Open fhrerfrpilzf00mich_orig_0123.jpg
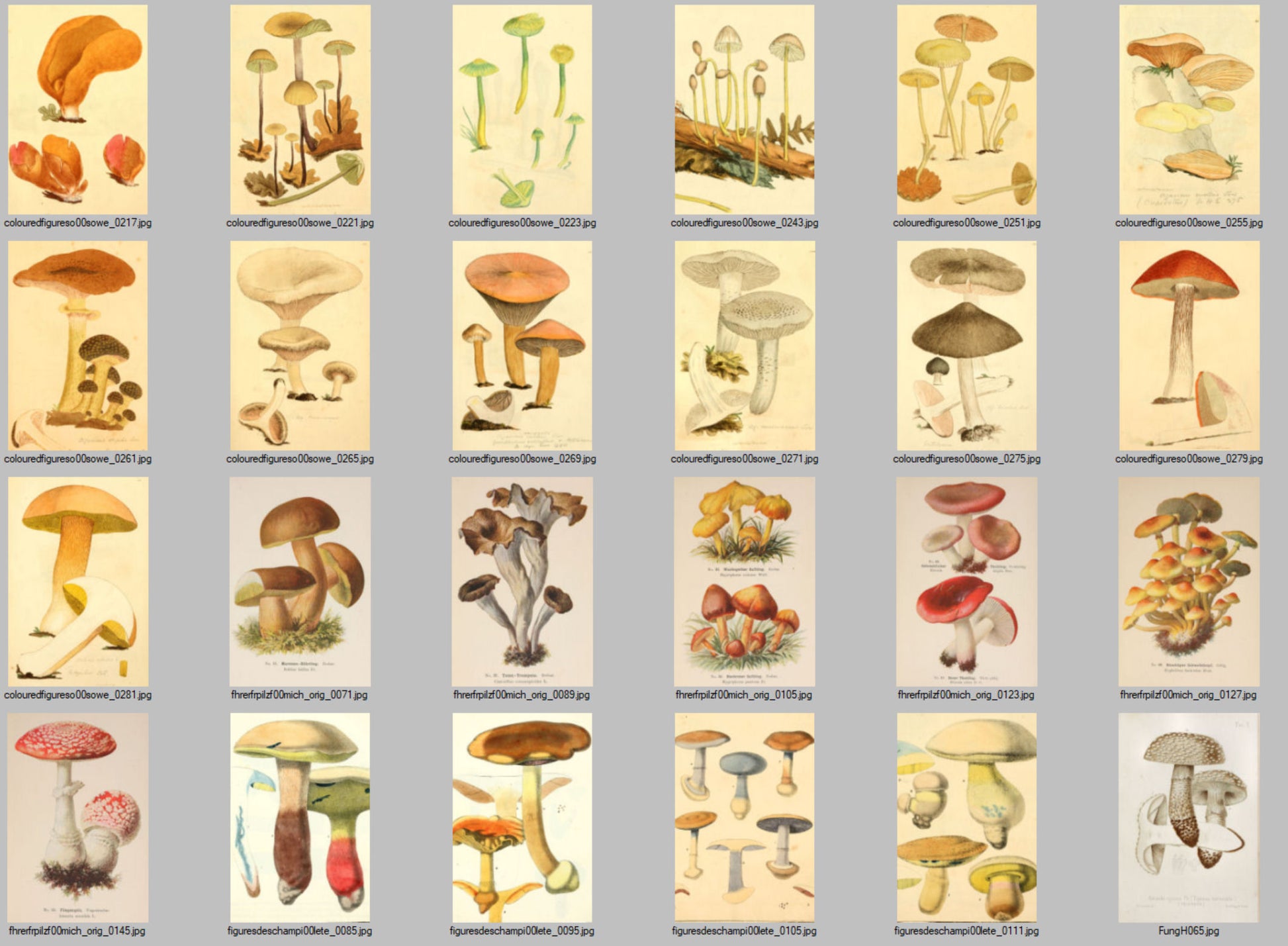This screenshot has height=946, width=1288. click(x=966, y=581)
